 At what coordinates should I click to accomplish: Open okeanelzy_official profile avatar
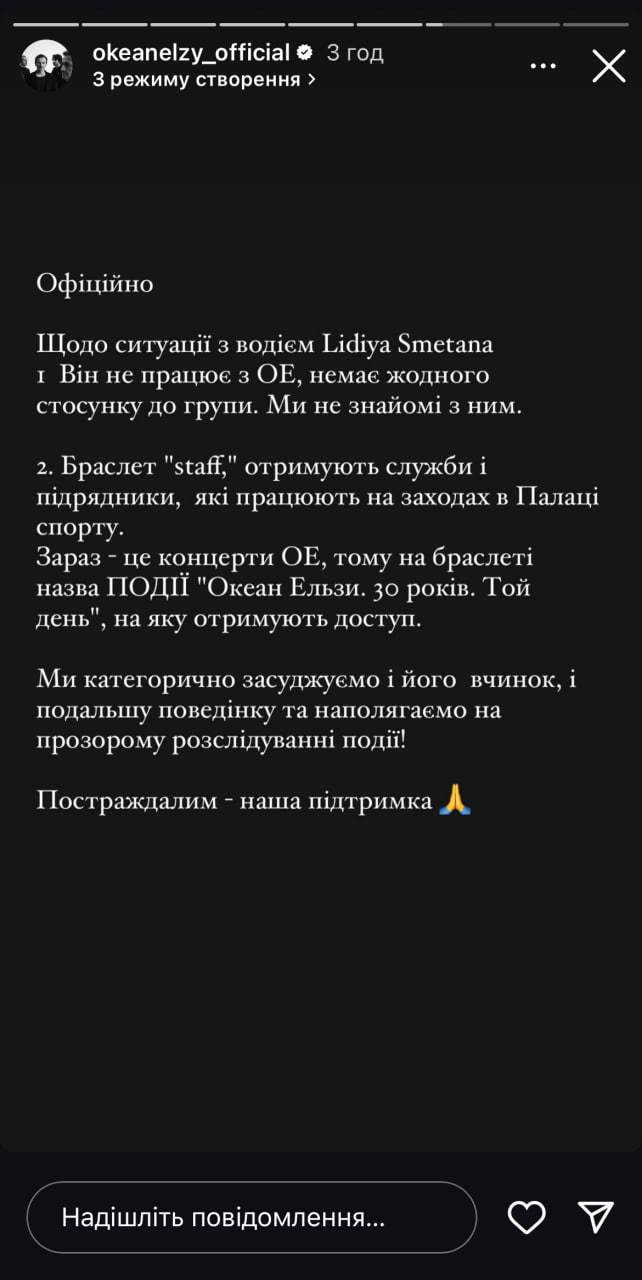click(x=47, y=66)
